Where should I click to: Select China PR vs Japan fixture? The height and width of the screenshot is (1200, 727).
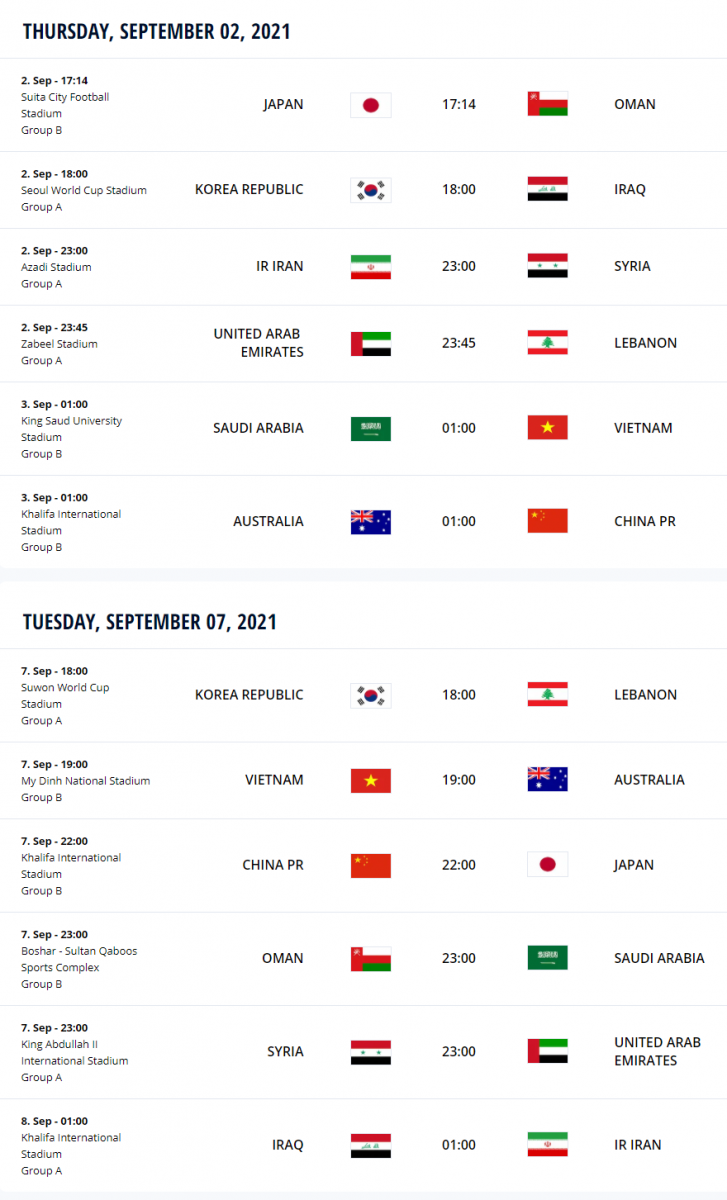363,866
